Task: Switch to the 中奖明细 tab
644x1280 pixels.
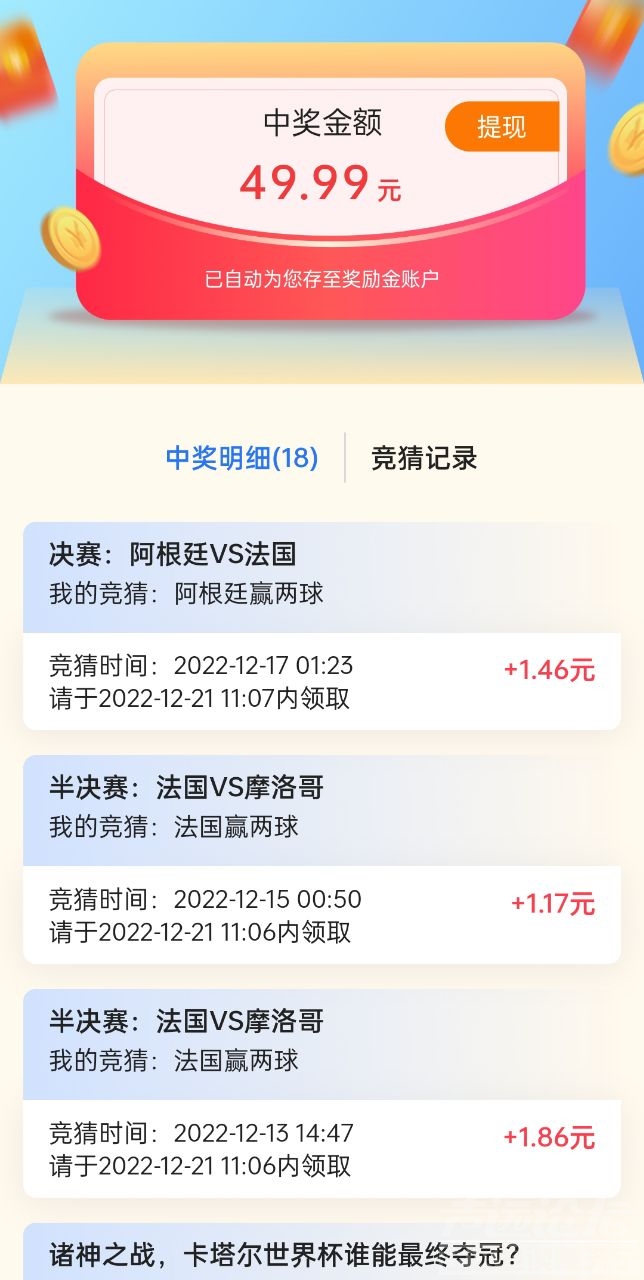Action: pyautogui.click(x=242, y=458)
